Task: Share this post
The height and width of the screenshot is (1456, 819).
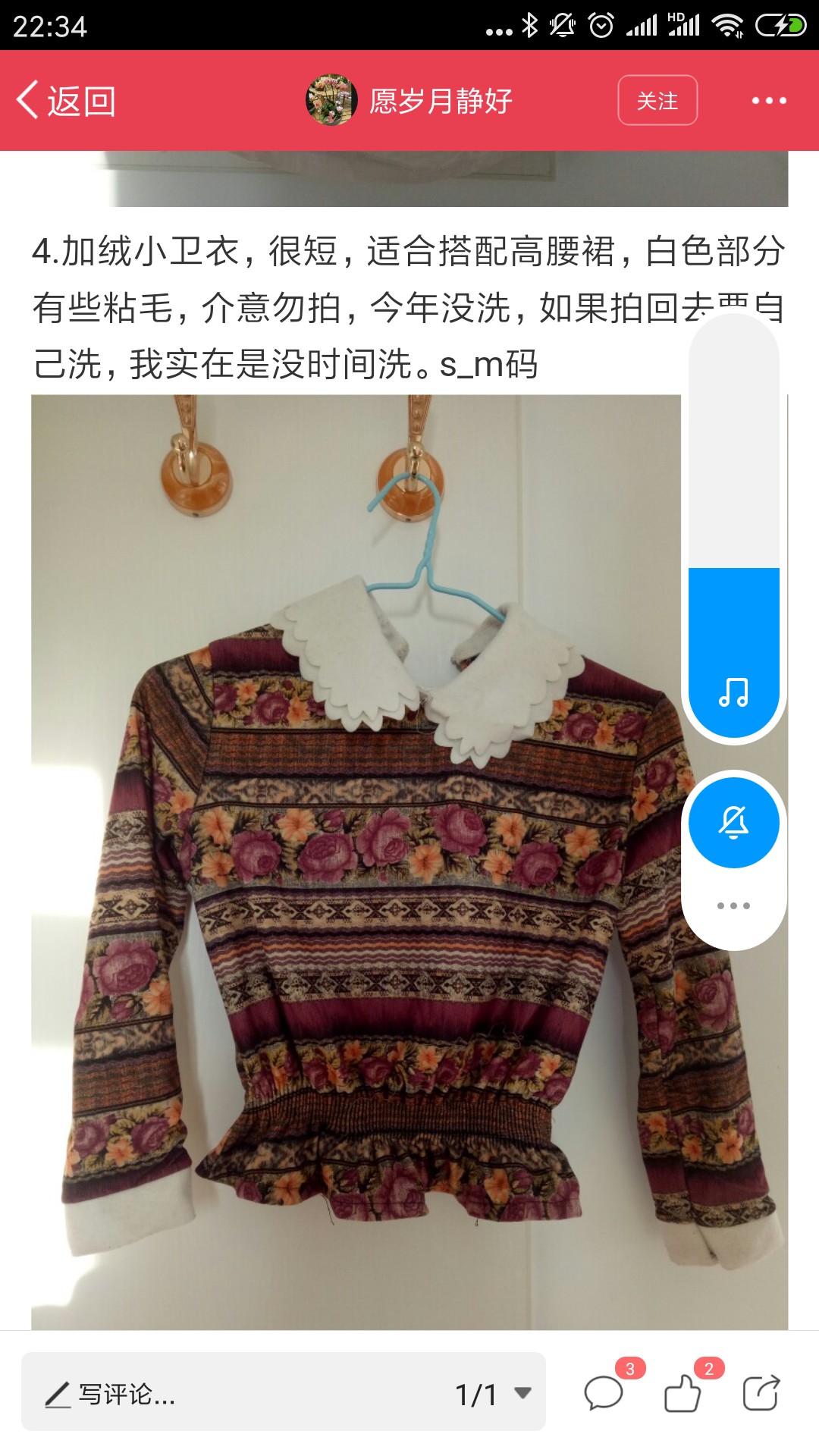Action: pos(761,1393)
